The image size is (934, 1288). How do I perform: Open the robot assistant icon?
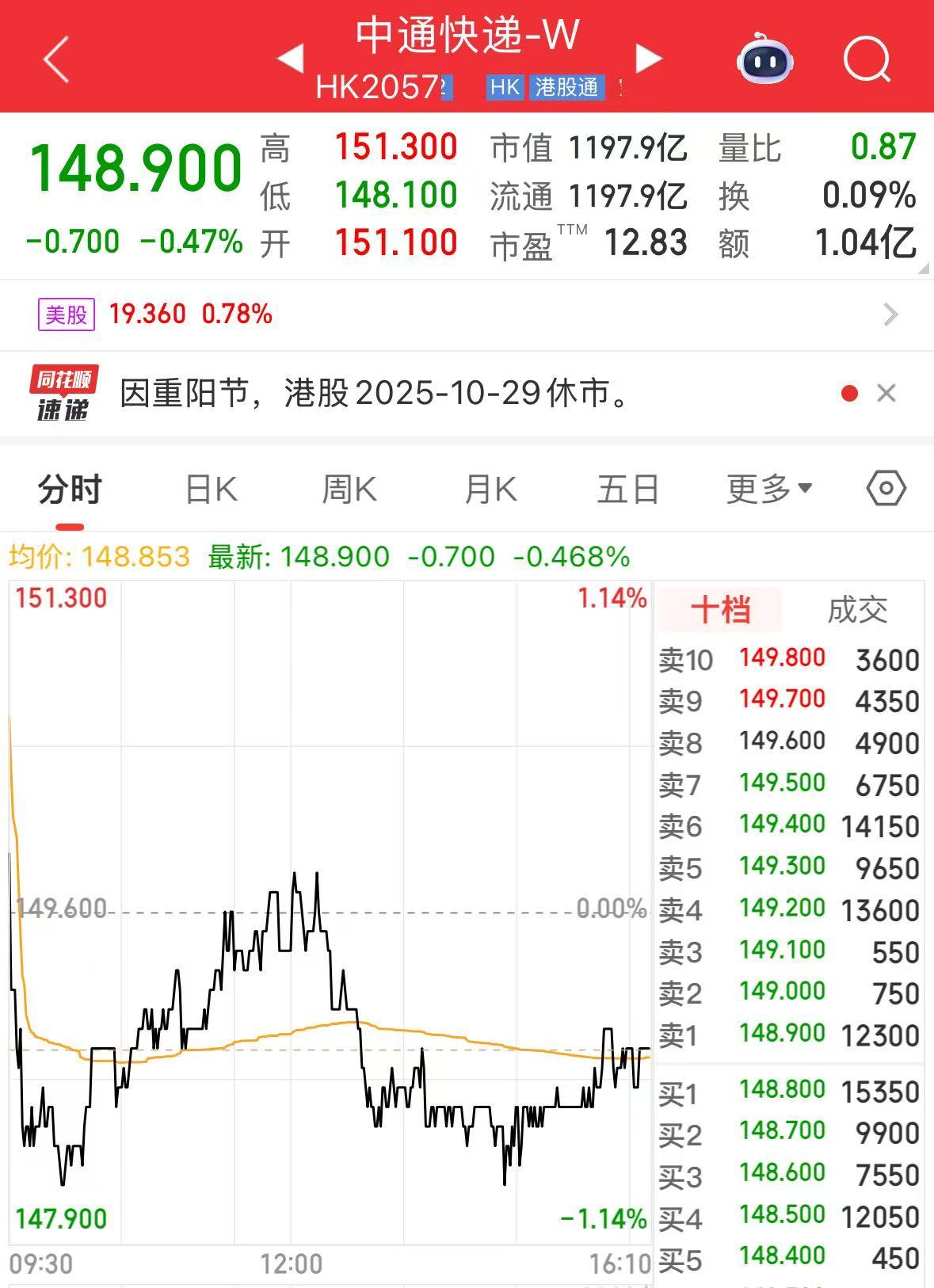pos(764,59)
